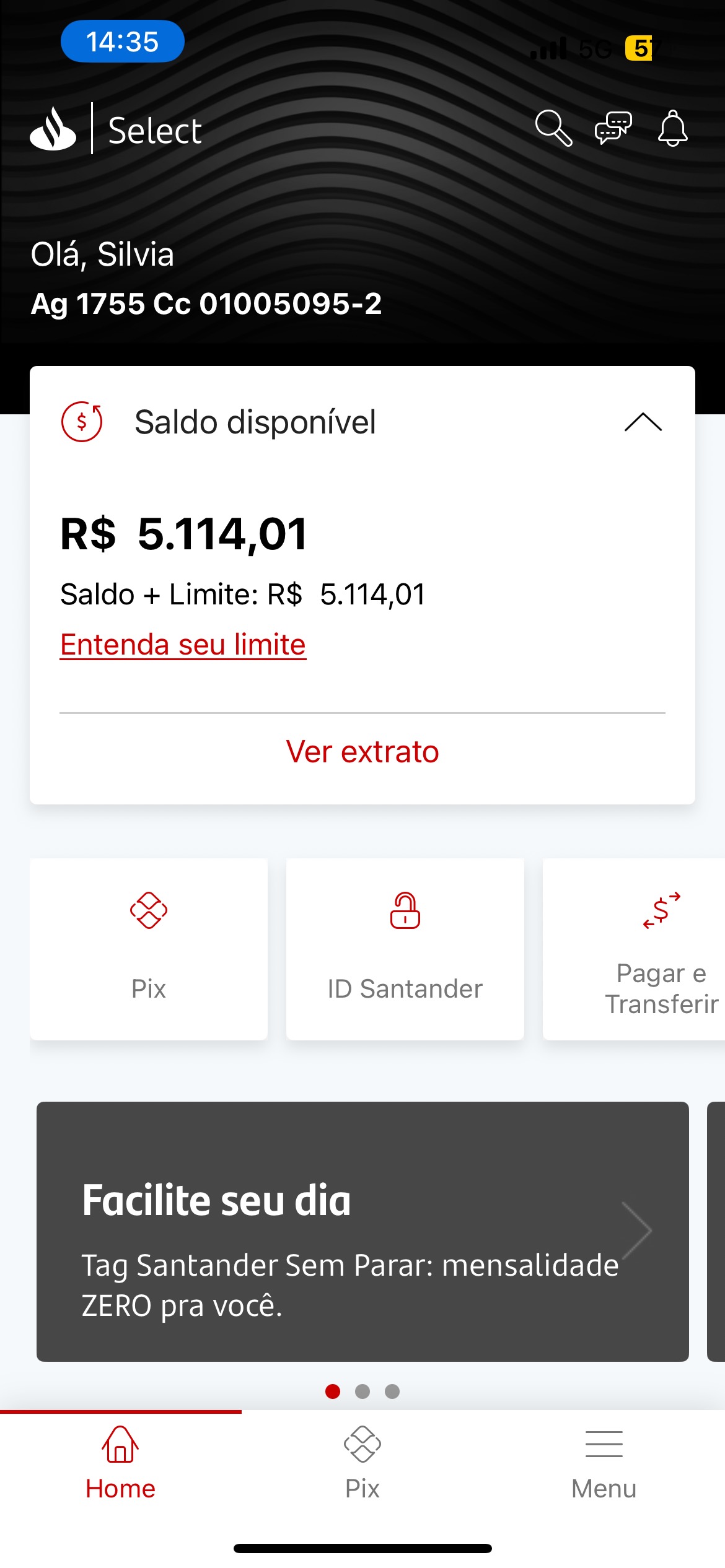Screen dimensions: 725x1568
Task: Go to the Home tab
Action: tap(120, 1461)
